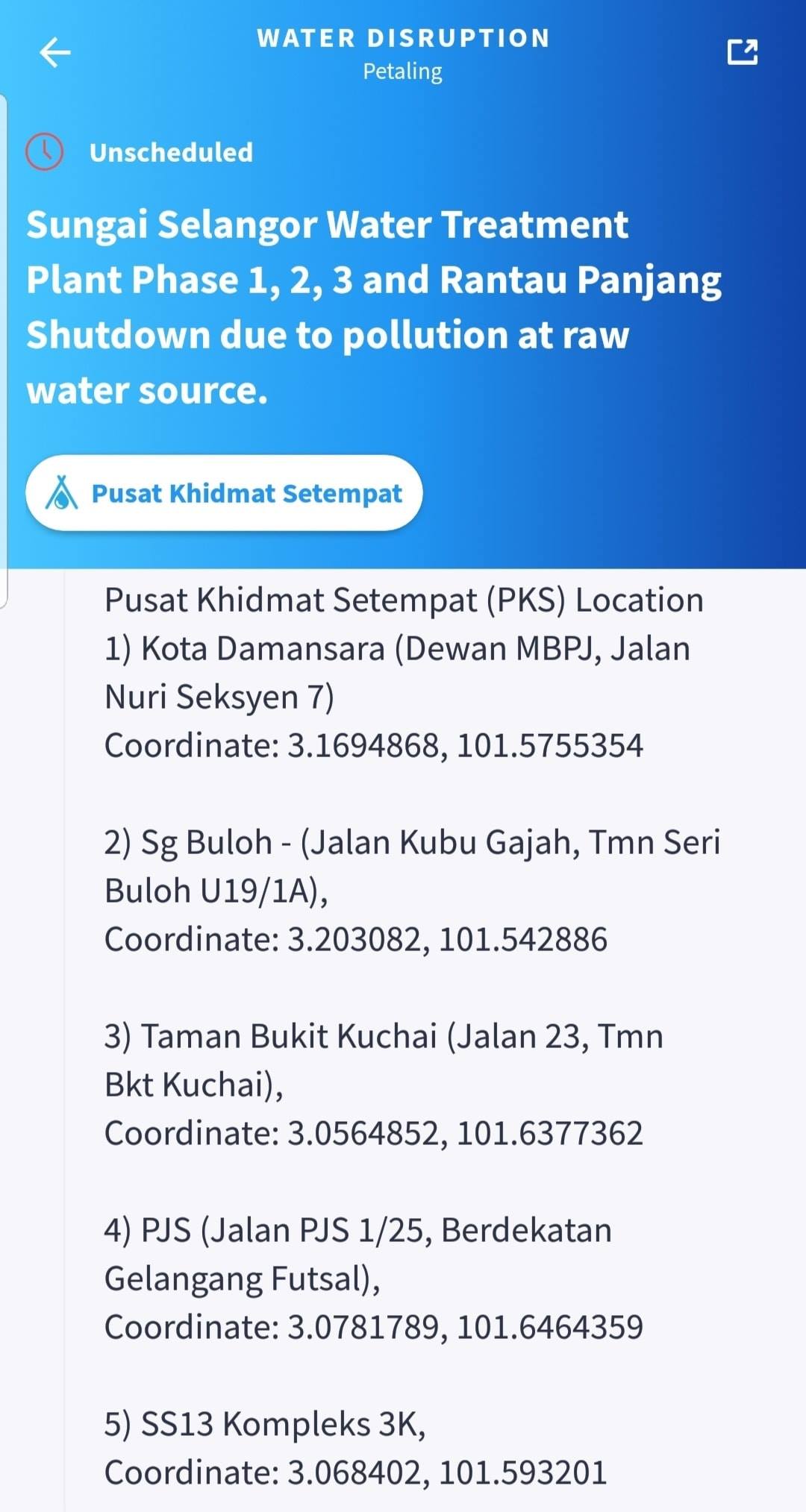Go back using the top-left arrow
The image size is (806, 1512).
54,52
